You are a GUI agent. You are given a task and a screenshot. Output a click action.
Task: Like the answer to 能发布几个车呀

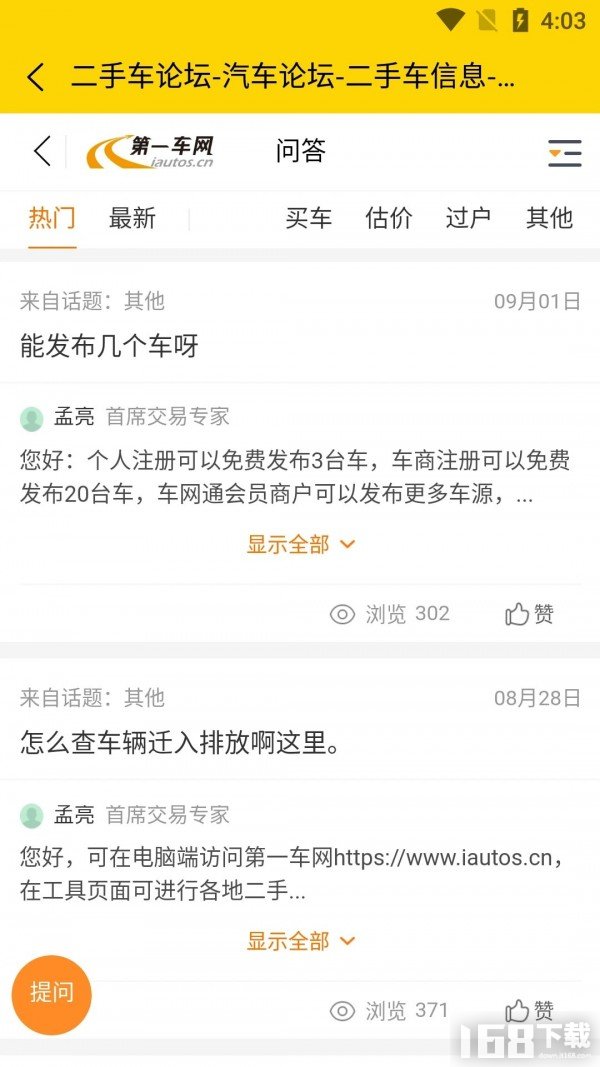(x=529, y=614)
